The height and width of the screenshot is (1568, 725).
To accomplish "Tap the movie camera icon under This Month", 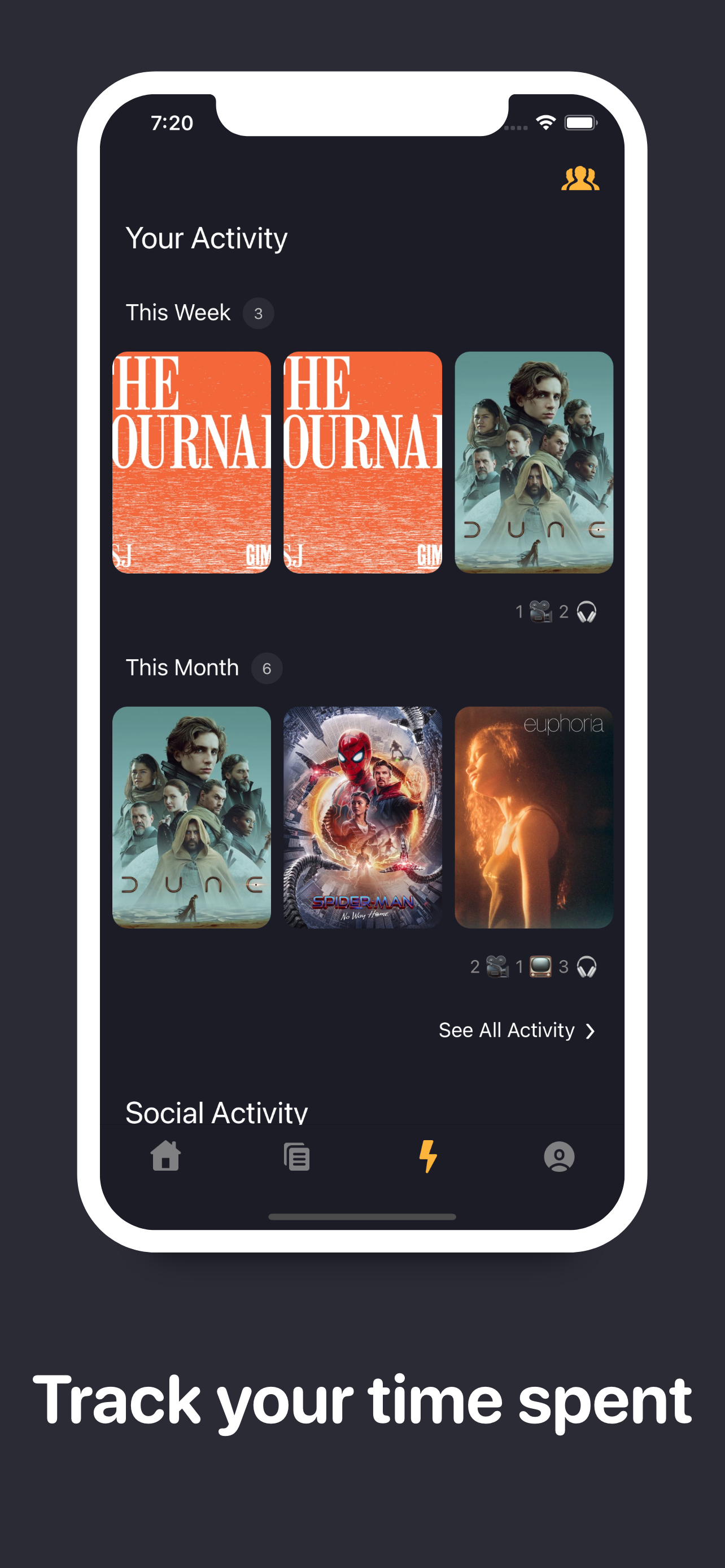I will click(496, 968).
